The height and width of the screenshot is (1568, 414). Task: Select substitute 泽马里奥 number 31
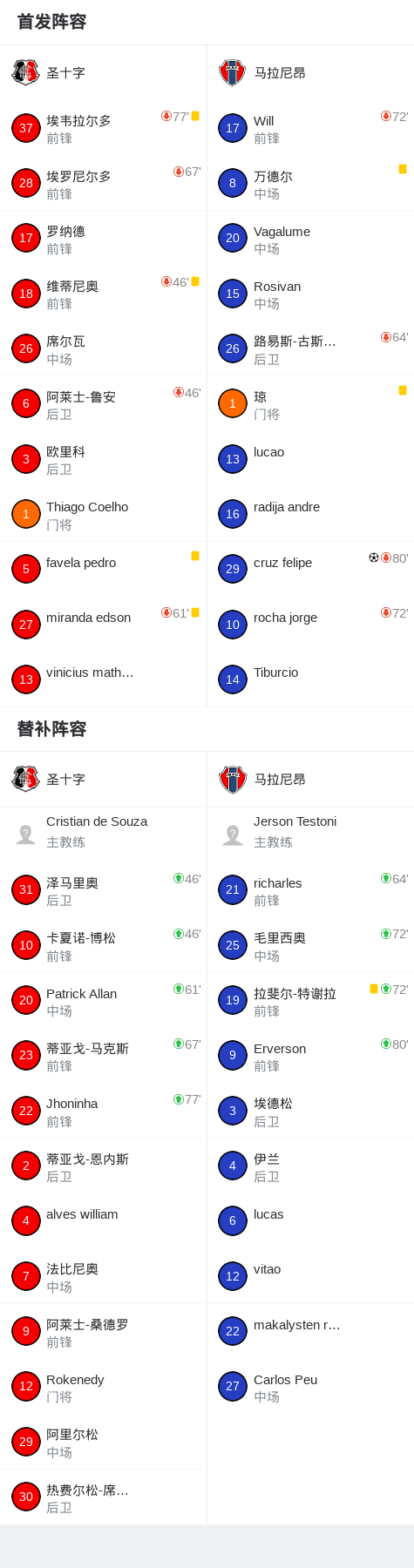103,889
